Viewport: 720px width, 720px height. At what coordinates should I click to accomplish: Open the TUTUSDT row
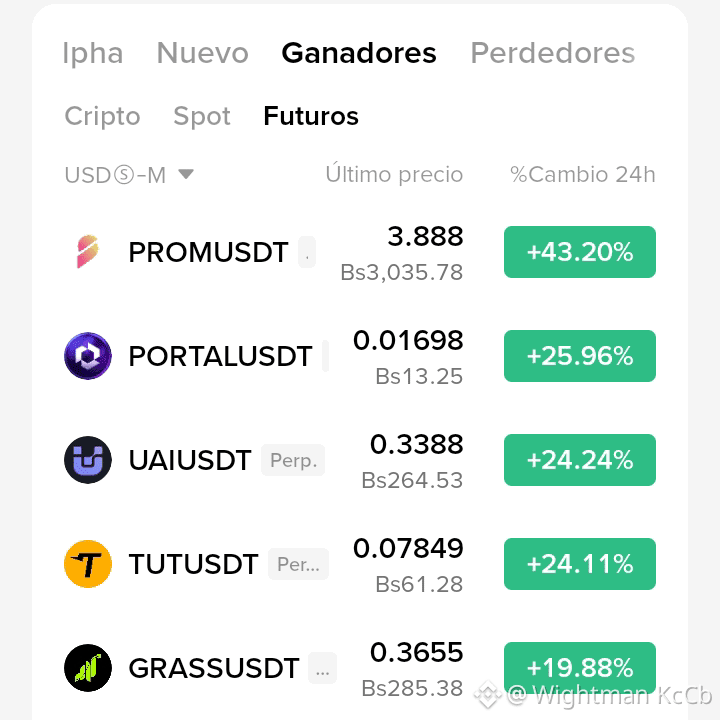360,564
